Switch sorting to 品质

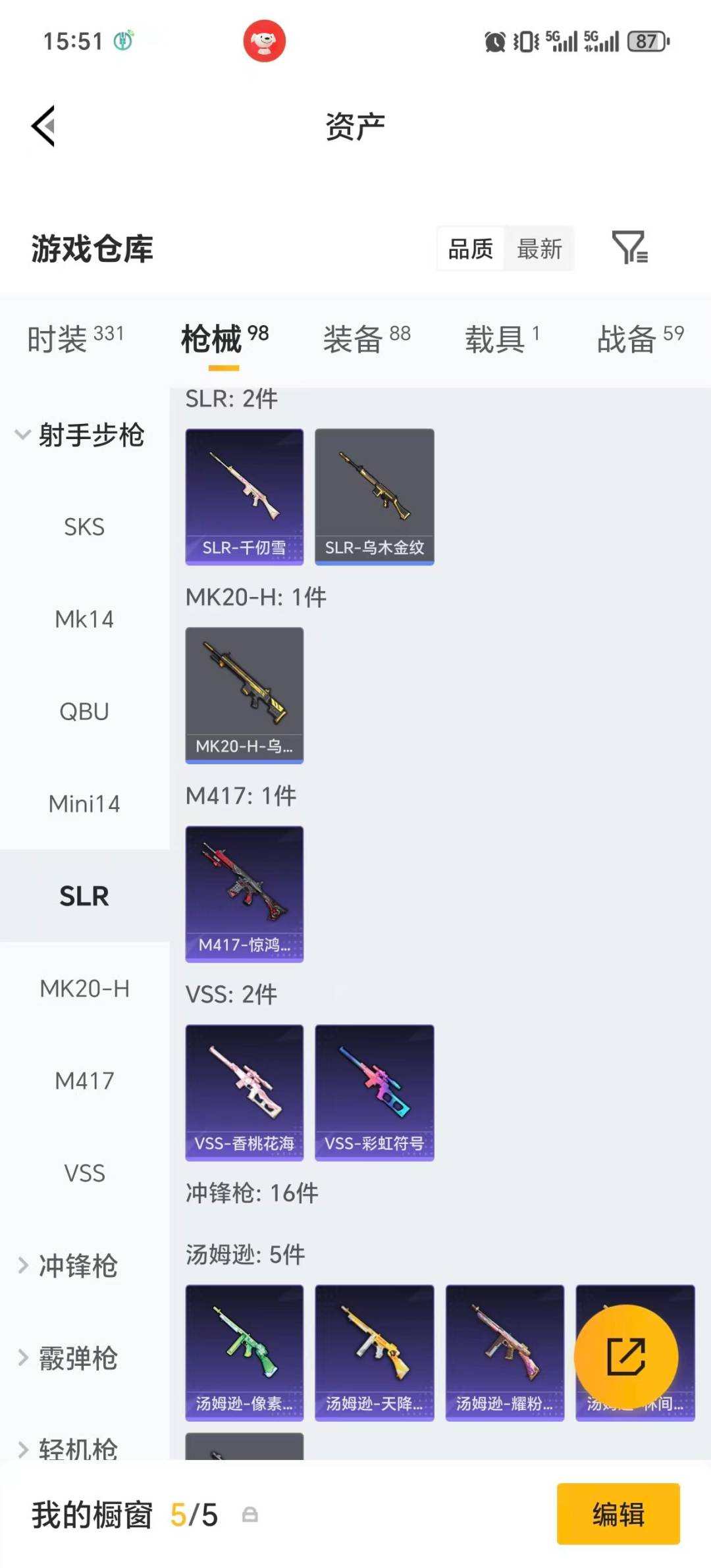pos(469,248)
